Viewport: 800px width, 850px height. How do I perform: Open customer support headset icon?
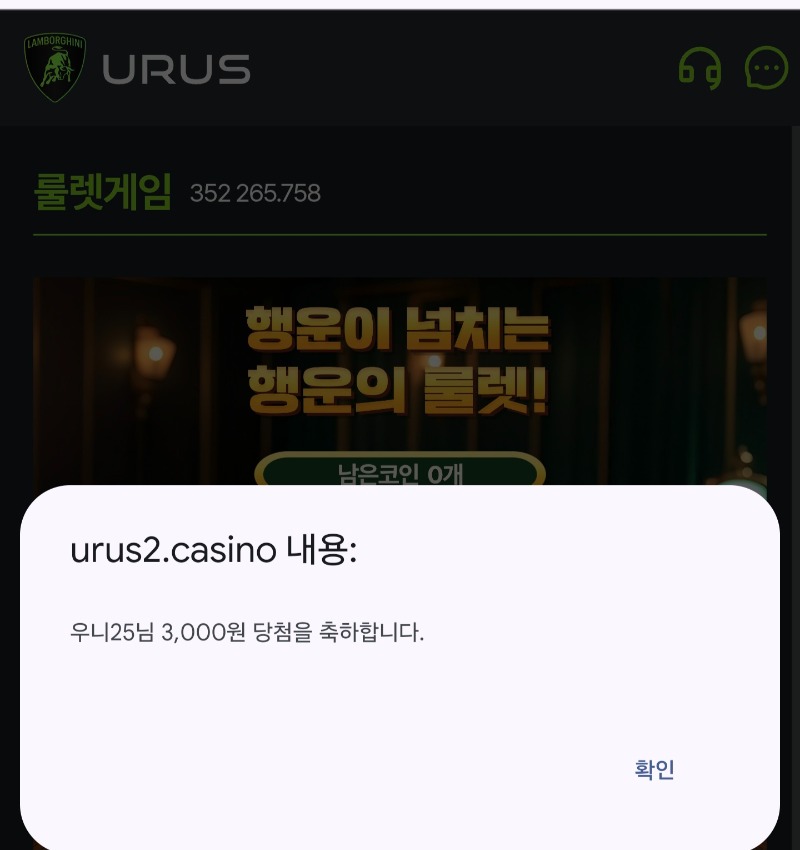(699, 69)
